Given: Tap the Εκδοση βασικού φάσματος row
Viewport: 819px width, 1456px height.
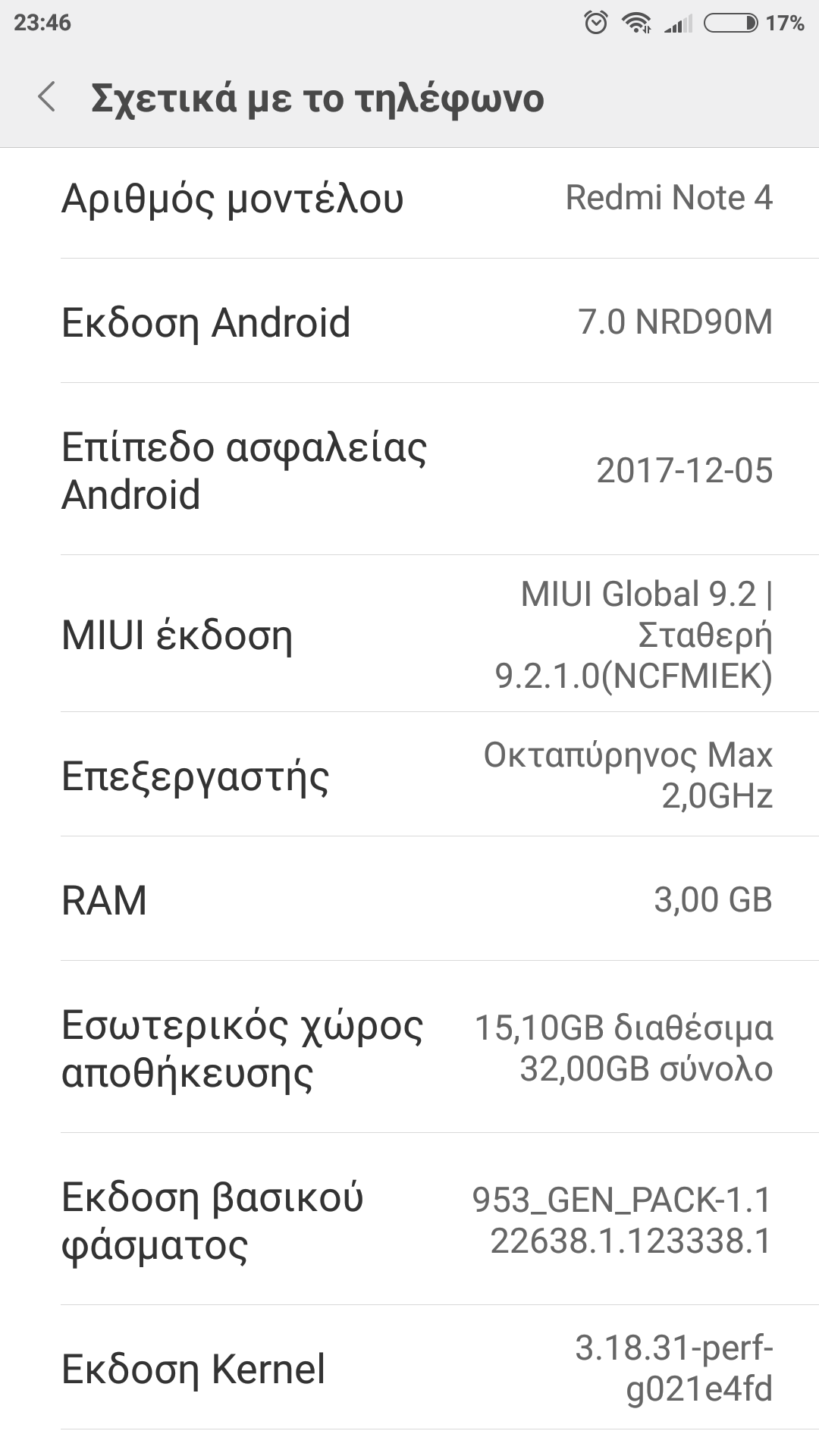Looking at the screenshot, I should click(409, 1220).
